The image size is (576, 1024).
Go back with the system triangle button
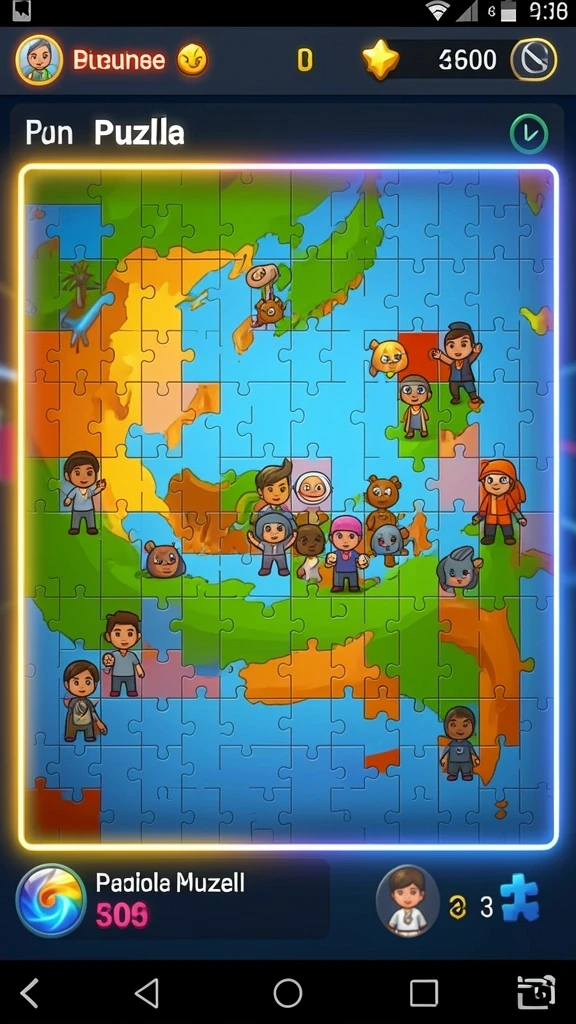(146, 993)
